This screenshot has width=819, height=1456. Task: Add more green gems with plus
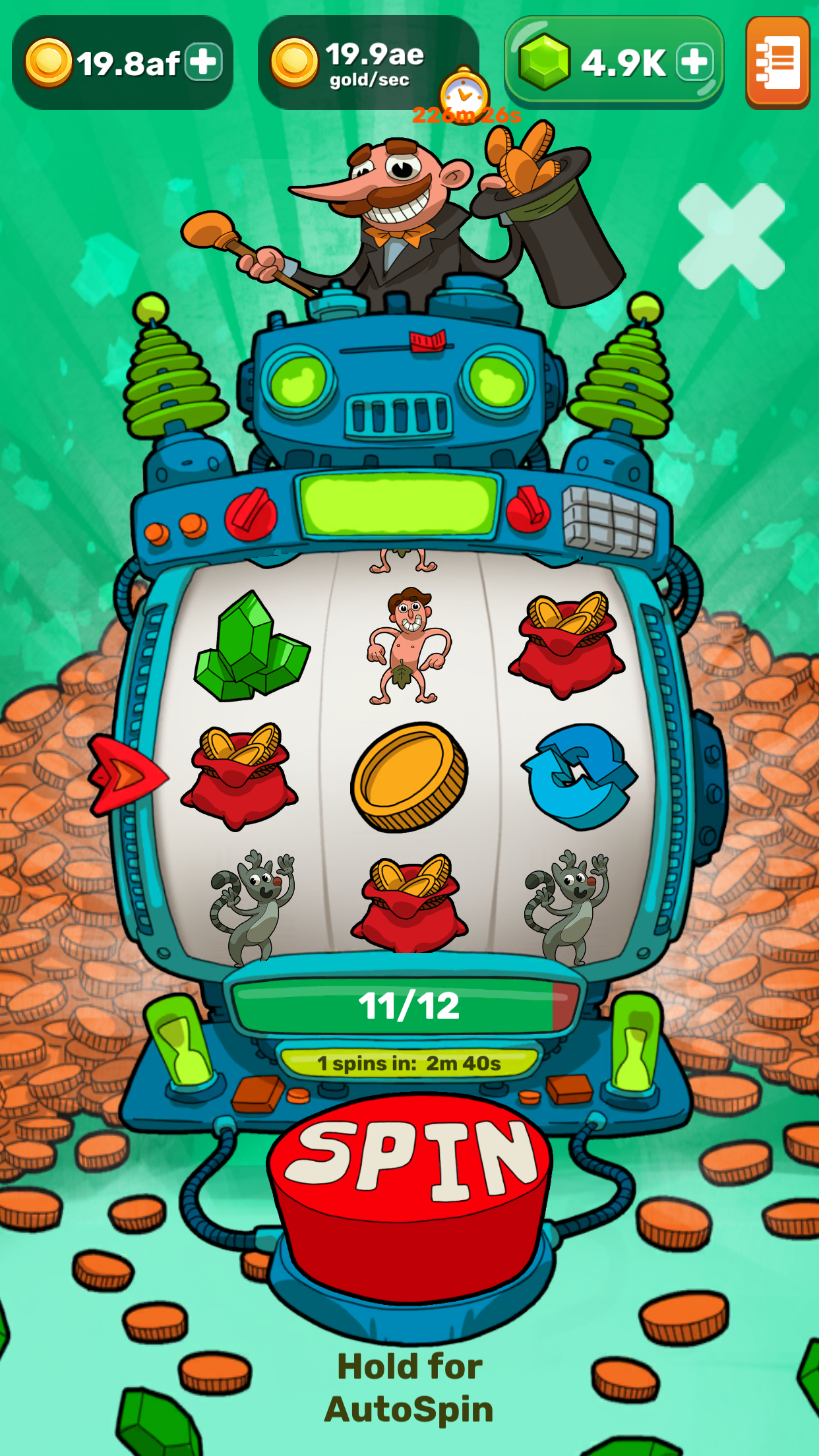pos(695,63)
